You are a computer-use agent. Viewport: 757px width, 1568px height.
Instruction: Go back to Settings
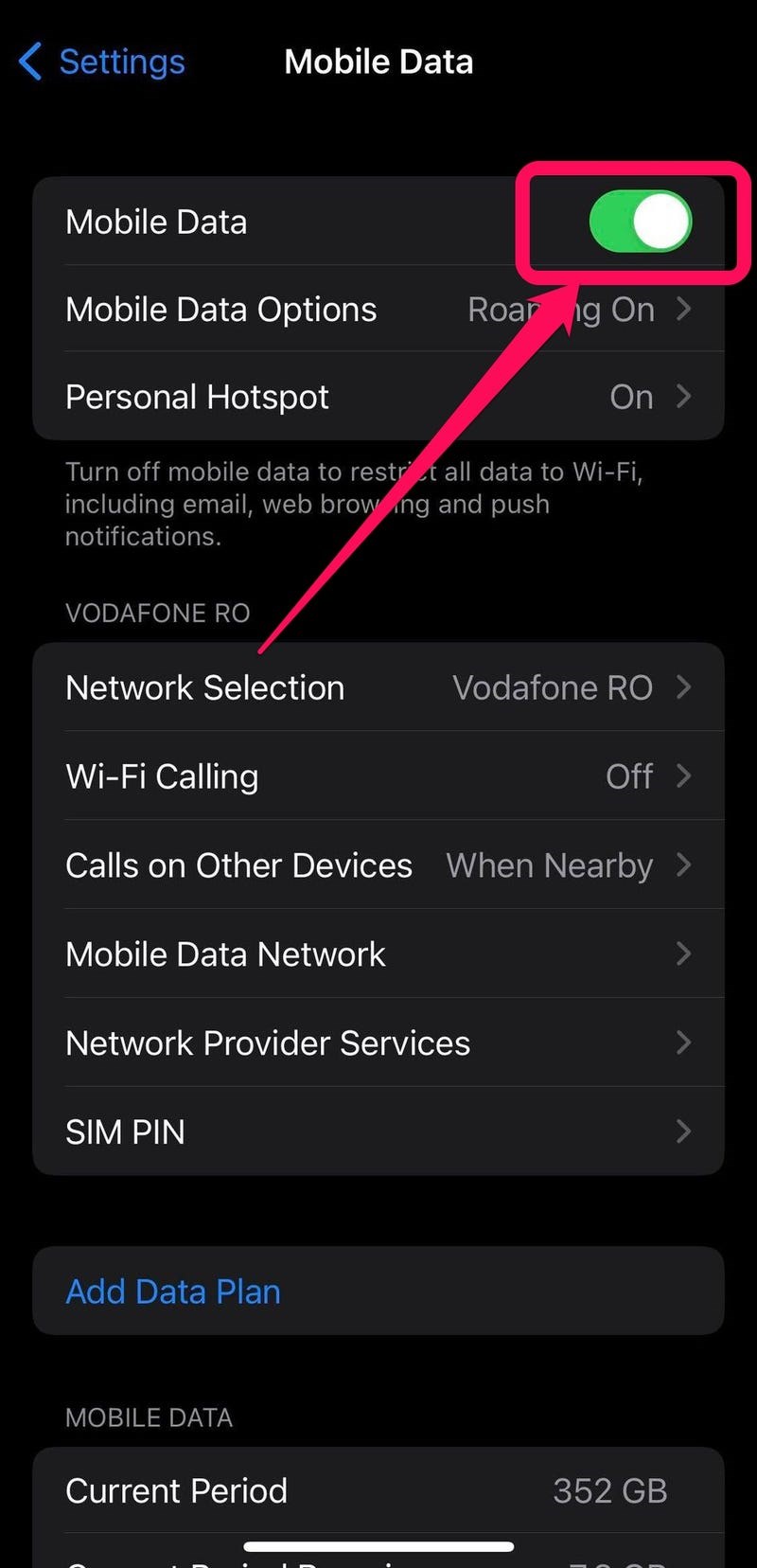tap(101, 62)
